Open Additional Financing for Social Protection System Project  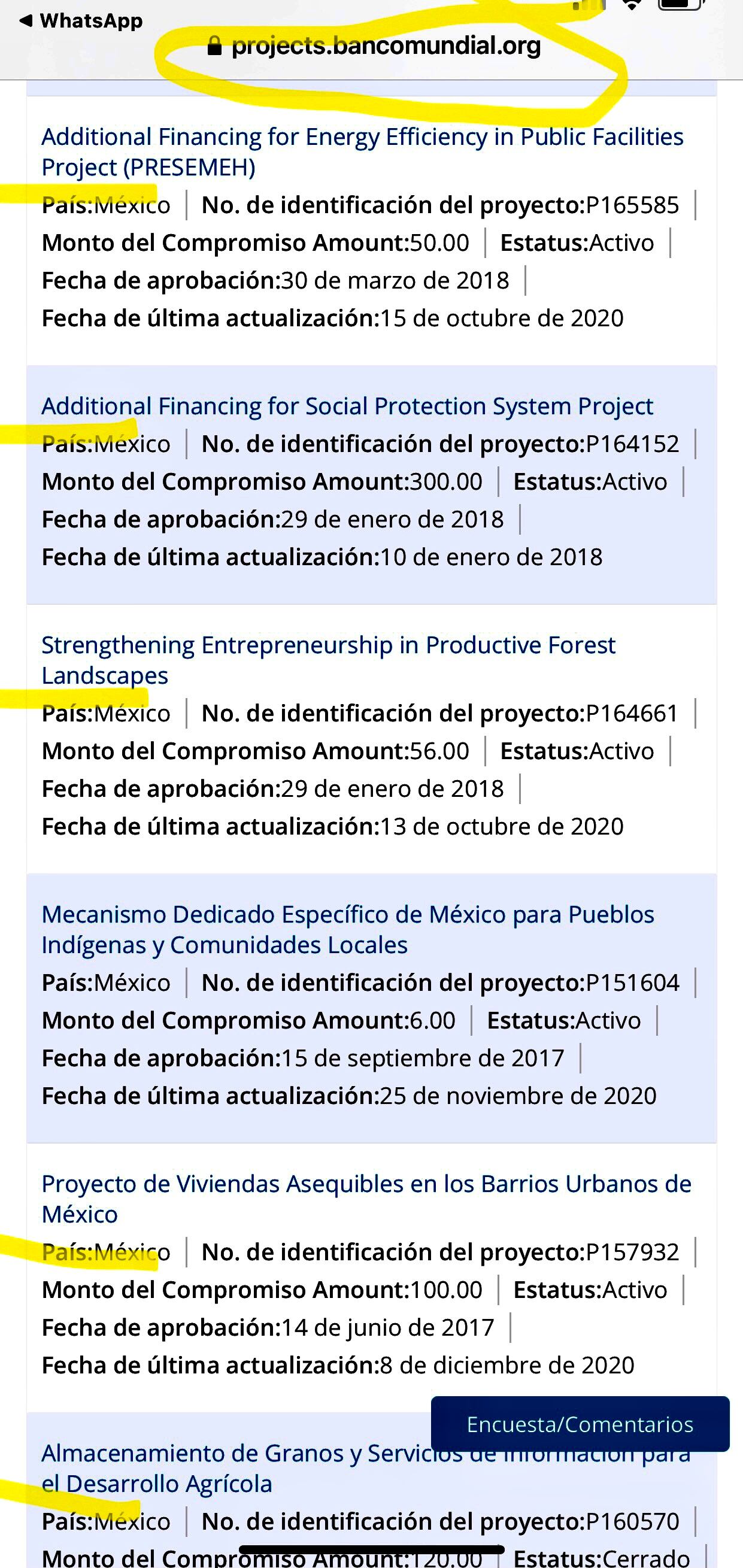347,406
